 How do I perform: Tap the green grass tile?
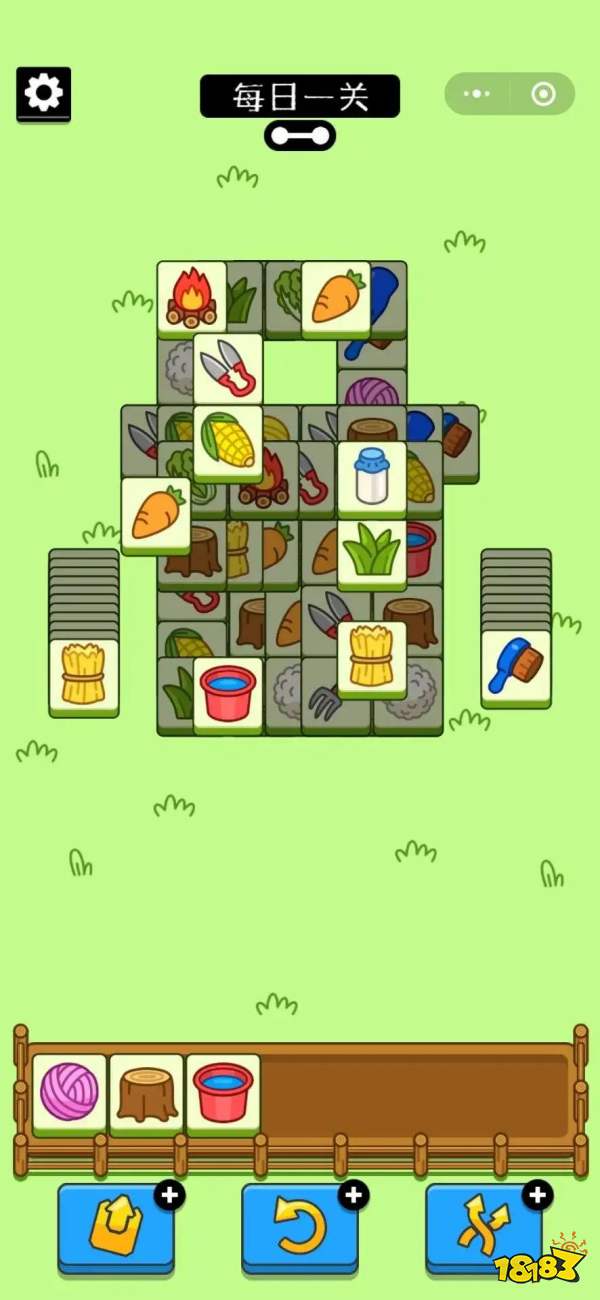tap(371, 552)
